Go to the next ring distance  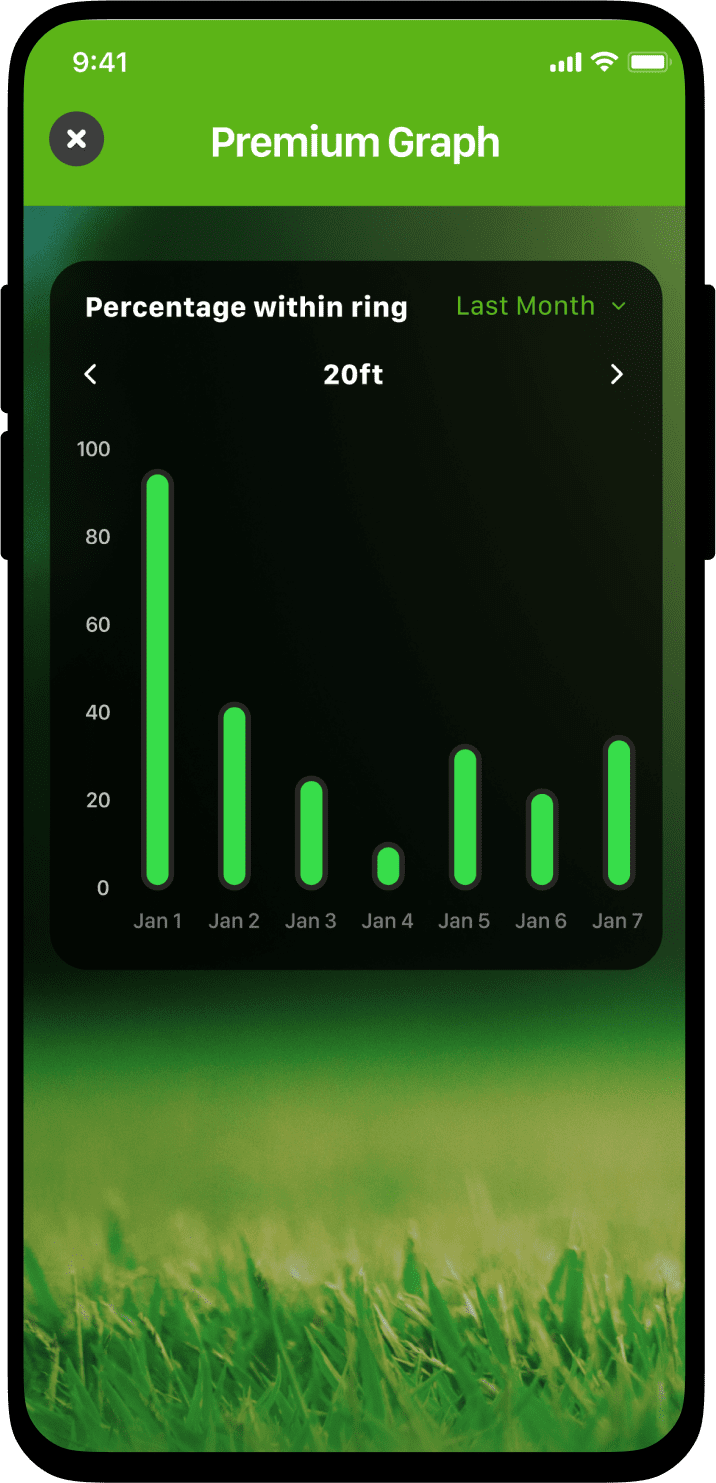616,374
